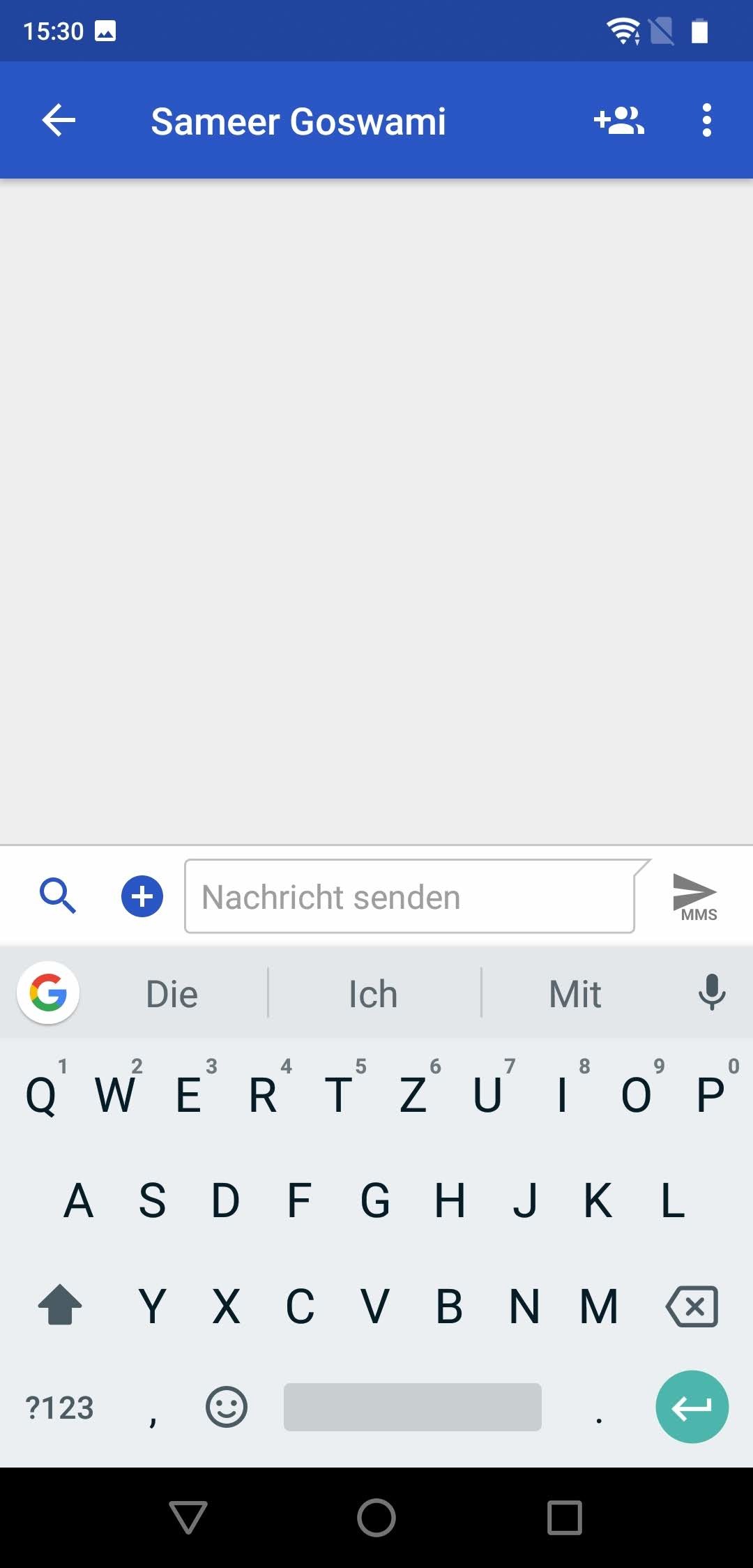Viewport: 753px width, 1568px height.
Task: Open Google search on the keyboard
Action: (x=48, y=992)
